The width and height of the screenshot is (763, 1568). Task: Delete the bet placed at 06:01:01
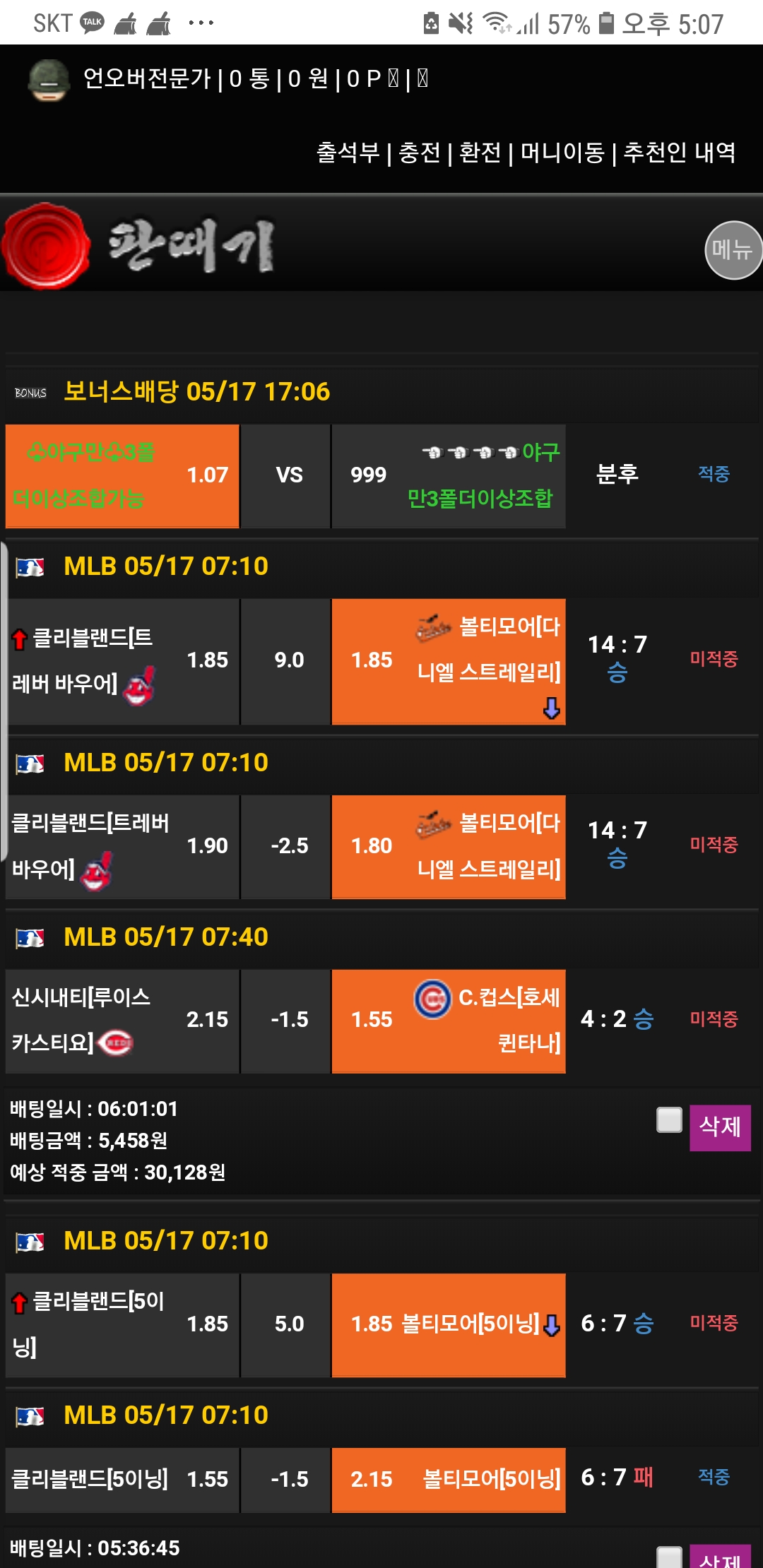coord(720,1127)
